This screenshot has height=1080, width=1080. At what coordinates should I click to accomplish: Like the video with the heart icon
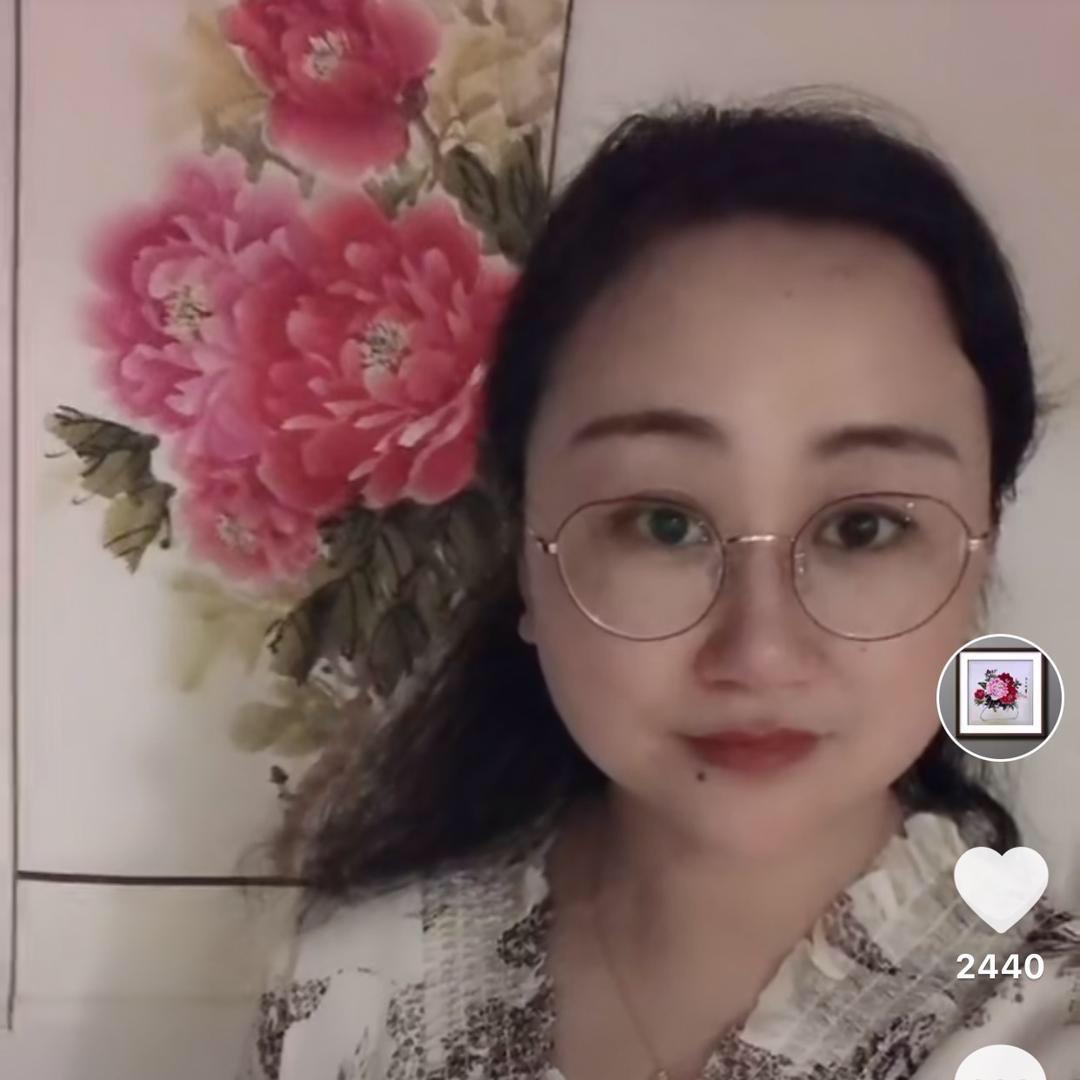click(1000, 888)
